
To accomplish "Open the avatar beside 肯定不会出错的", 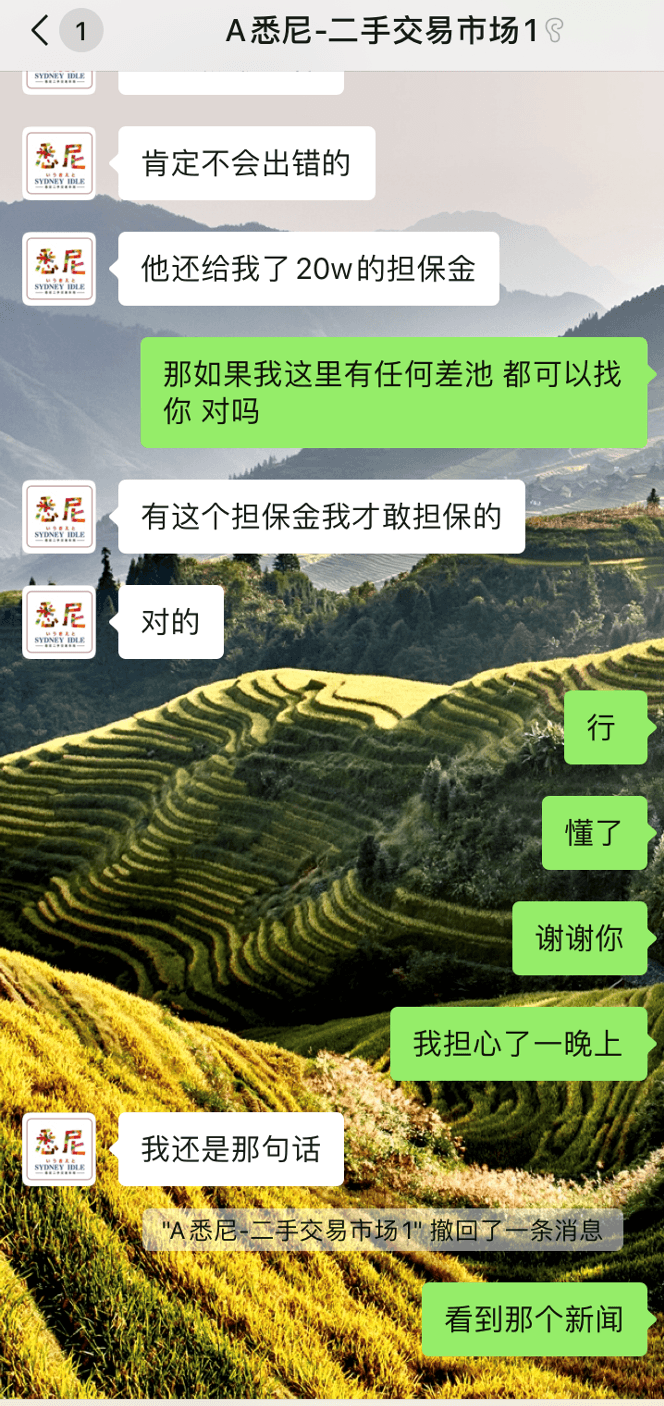I will (59, 163).
